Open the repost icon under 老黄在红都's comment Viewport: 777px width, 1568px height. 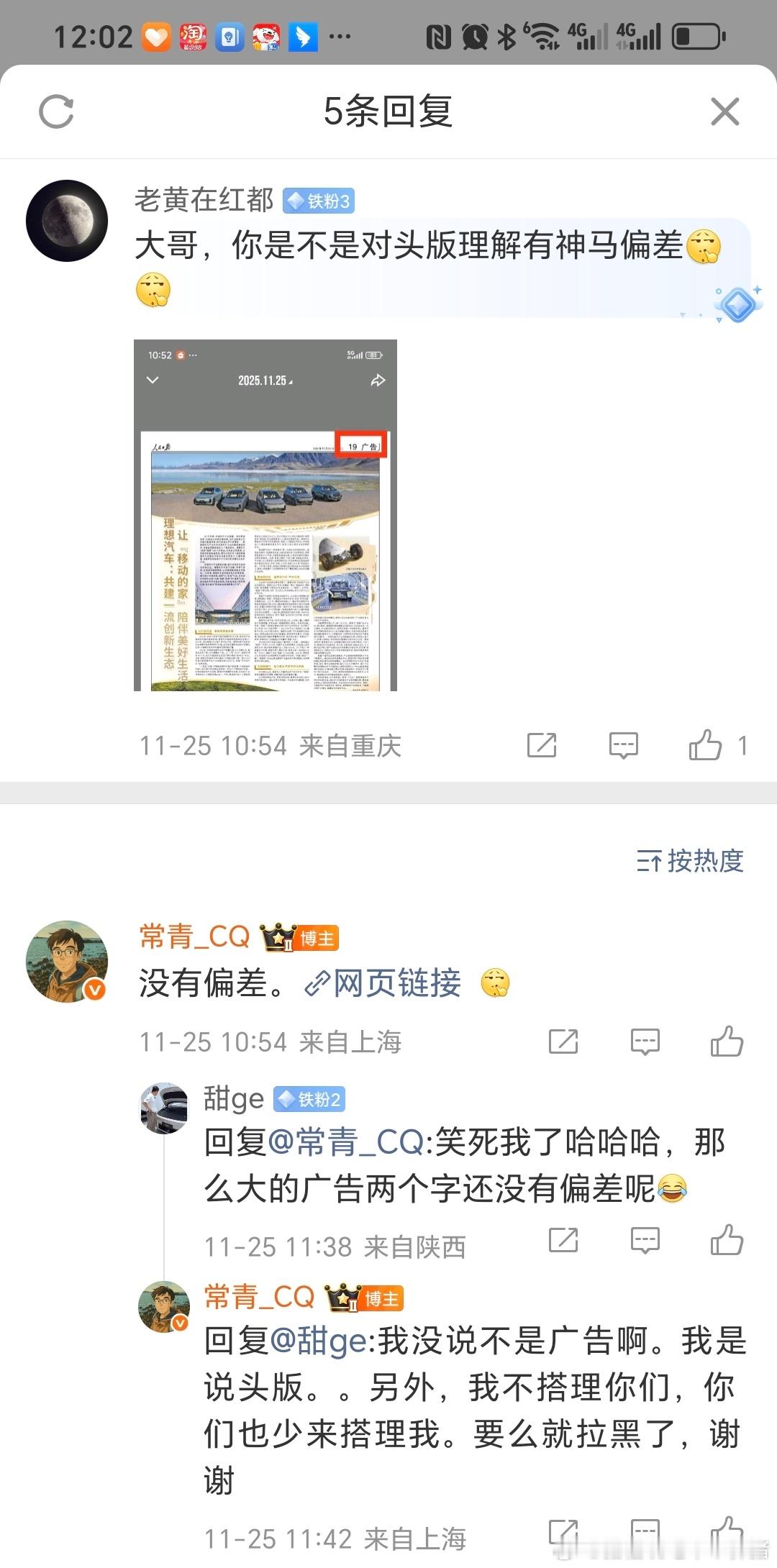tap(542, 744)
